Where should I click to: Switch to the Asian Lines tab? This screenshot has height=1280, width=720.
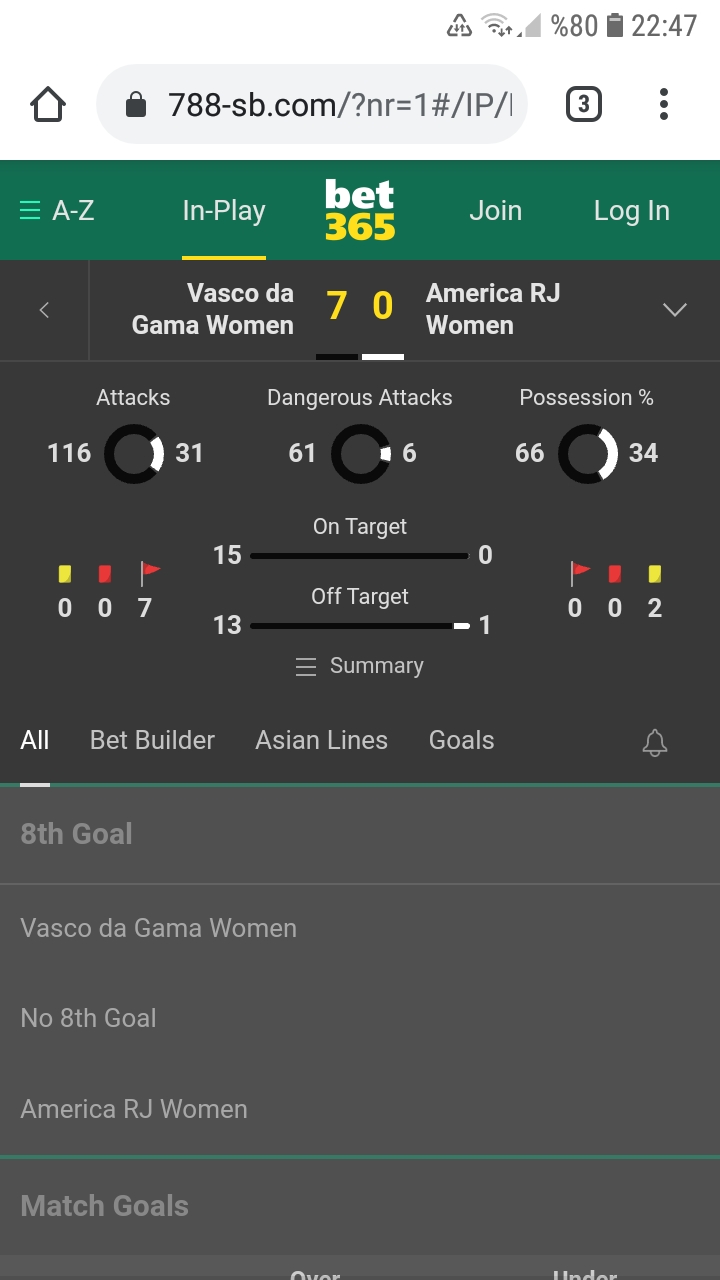pyautogui.click(x=321, y=740)
